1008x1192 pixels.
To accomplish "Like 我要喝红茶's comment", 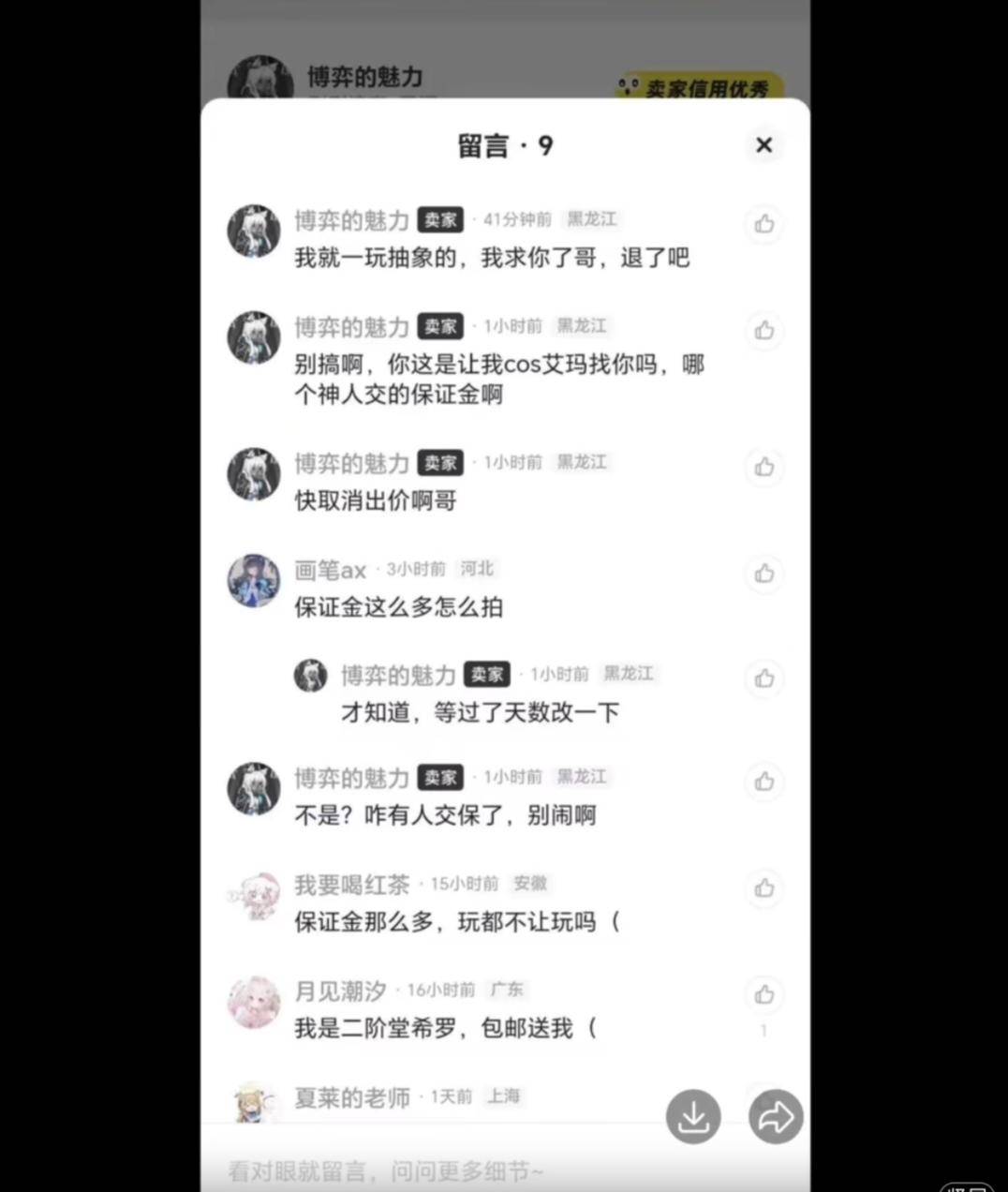I will [x=764, y=888].
